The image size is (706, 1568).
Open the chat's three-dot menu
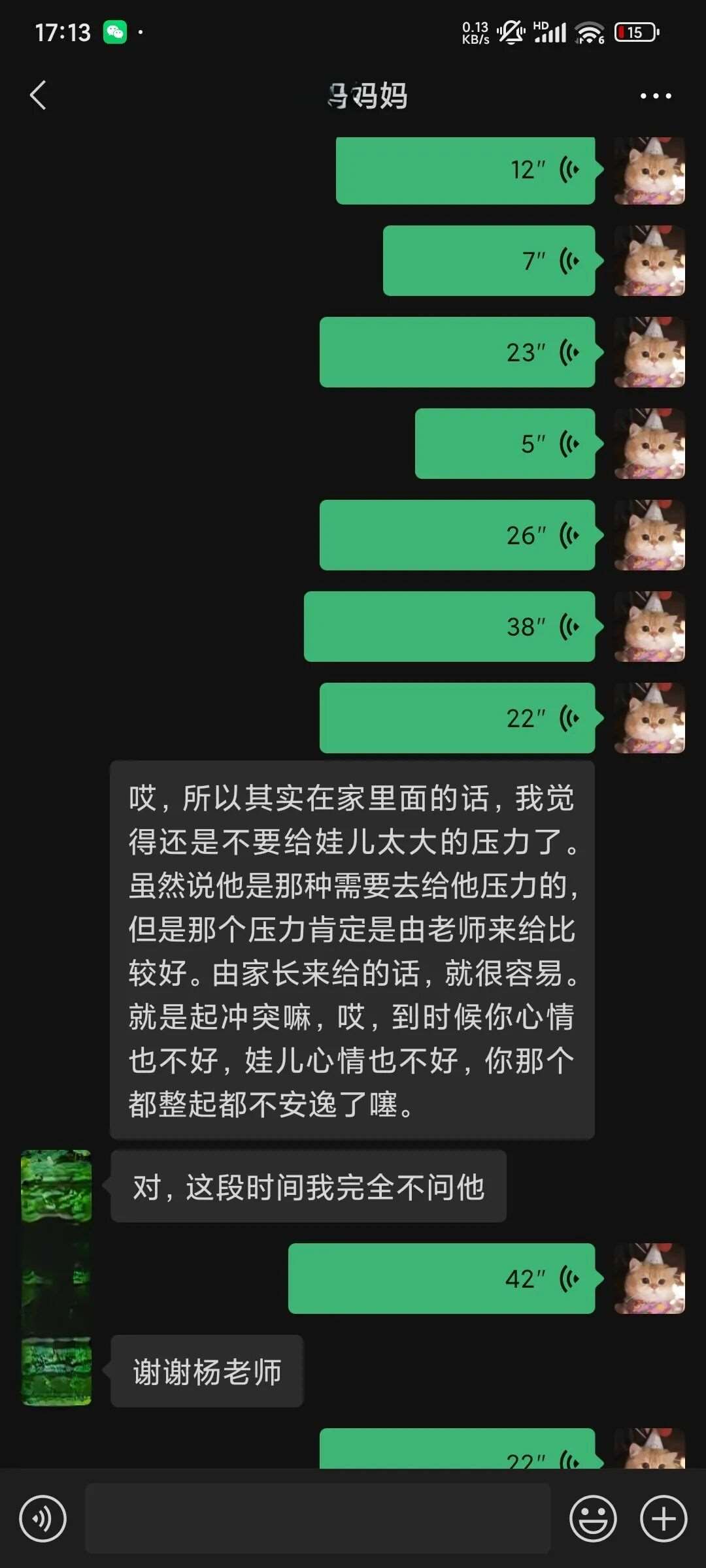click(656, 96)
